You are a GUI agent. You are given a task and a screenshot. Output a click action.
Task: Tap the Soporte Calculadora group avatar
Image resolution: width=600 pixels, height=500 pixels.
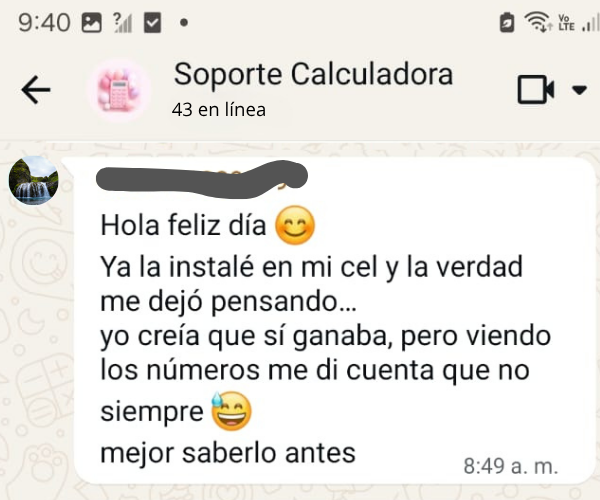click(119, 91)
